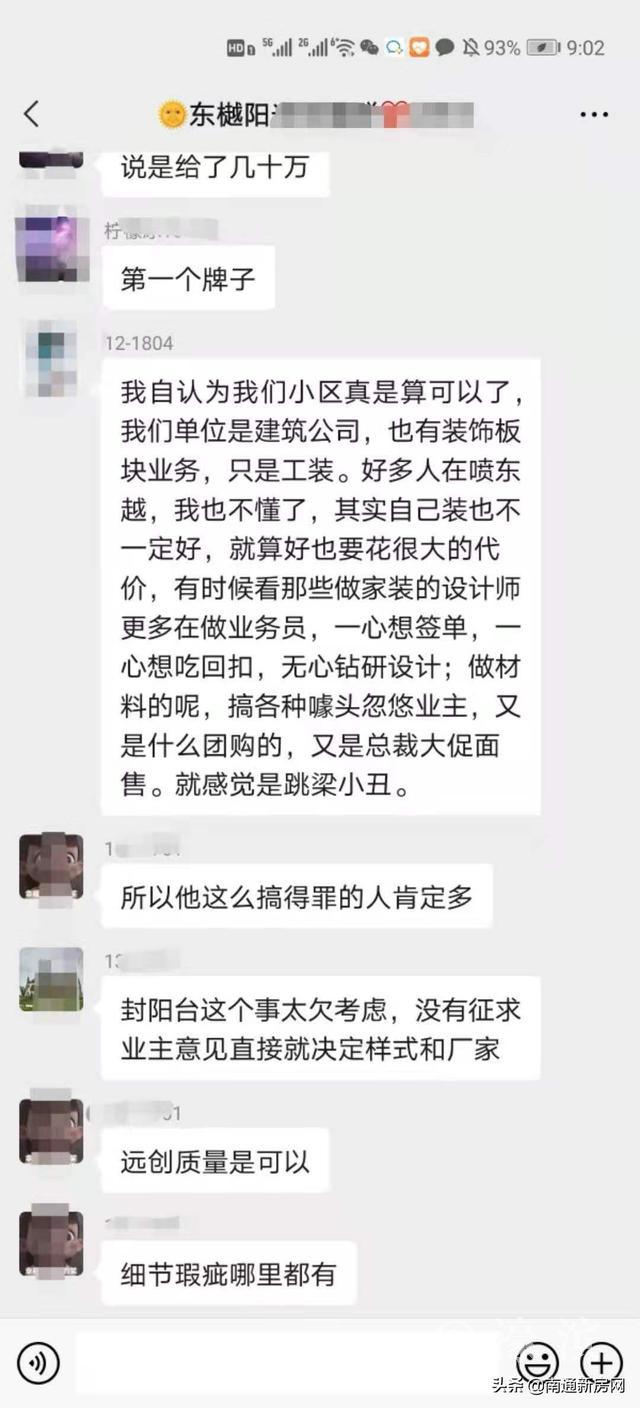Open avatar beside 远创质量是可以
The image size is (640, 1408).
pyautogui.click(x=51, y=1131)
